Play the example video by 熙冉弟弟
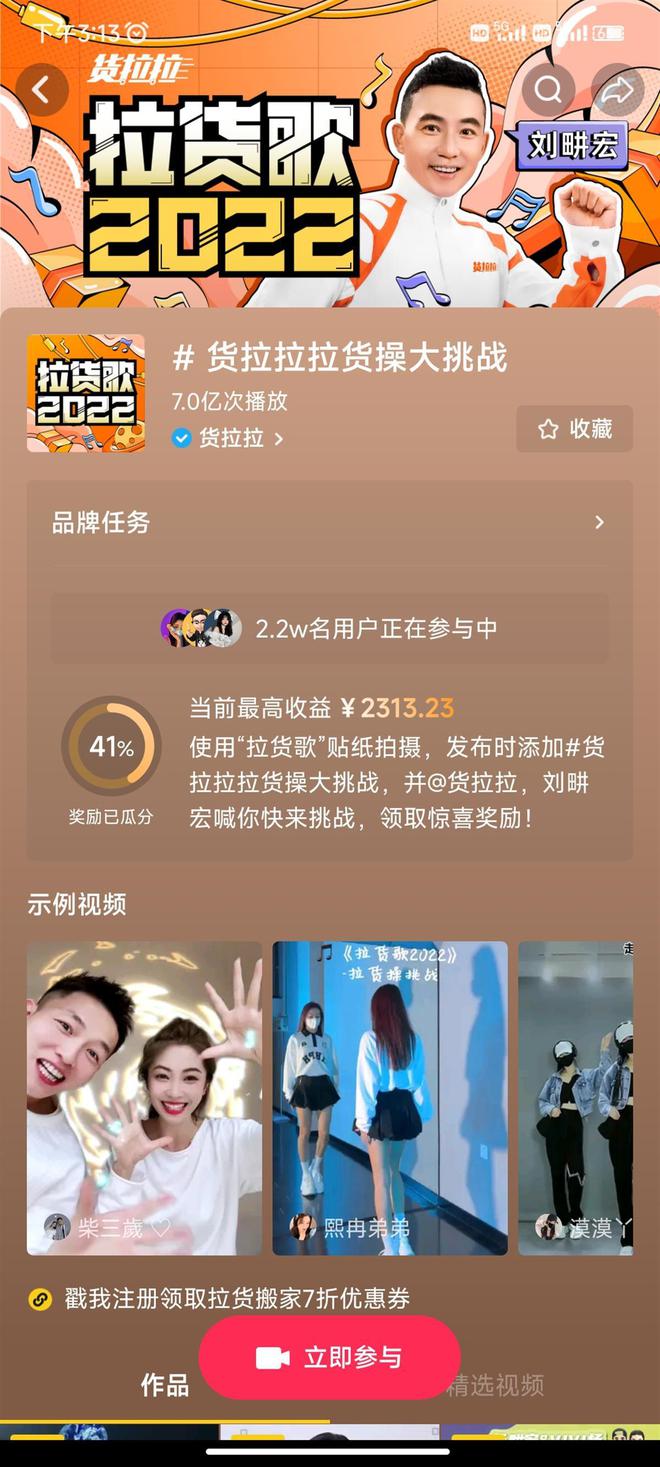The width and height of the screenshot is (660, 1467). click(390, 1097)
